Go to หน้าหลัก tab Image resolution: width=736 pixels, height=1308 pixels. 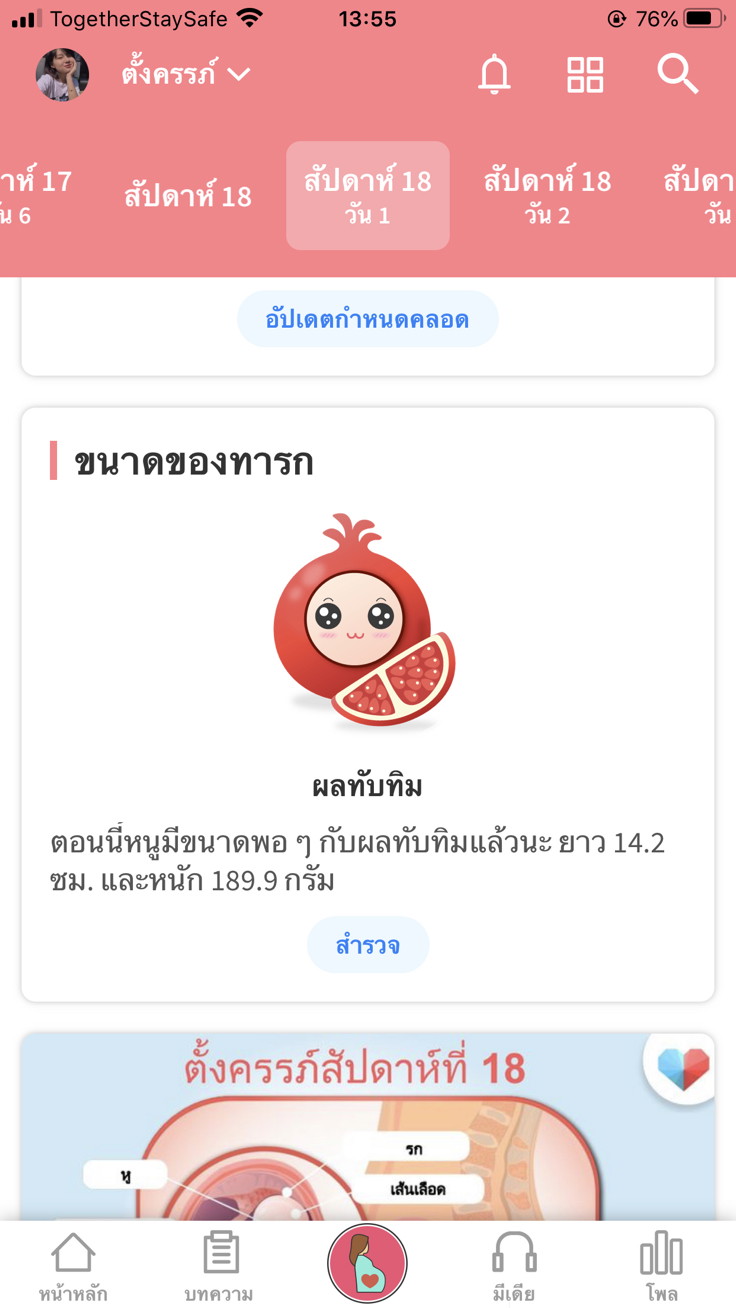tap(73, 1266)
